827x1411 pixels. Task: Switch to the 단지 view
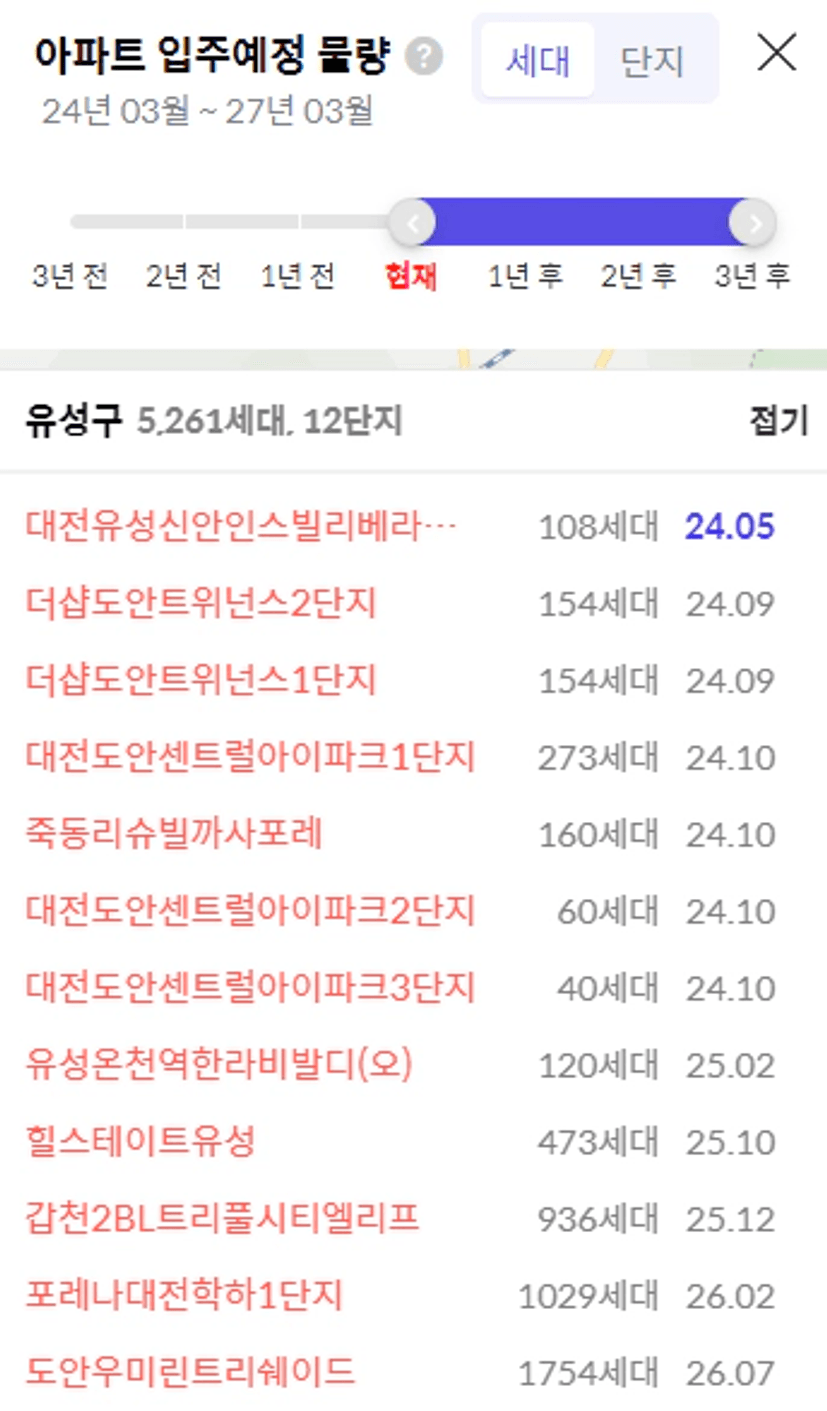[x=652, y=60]
